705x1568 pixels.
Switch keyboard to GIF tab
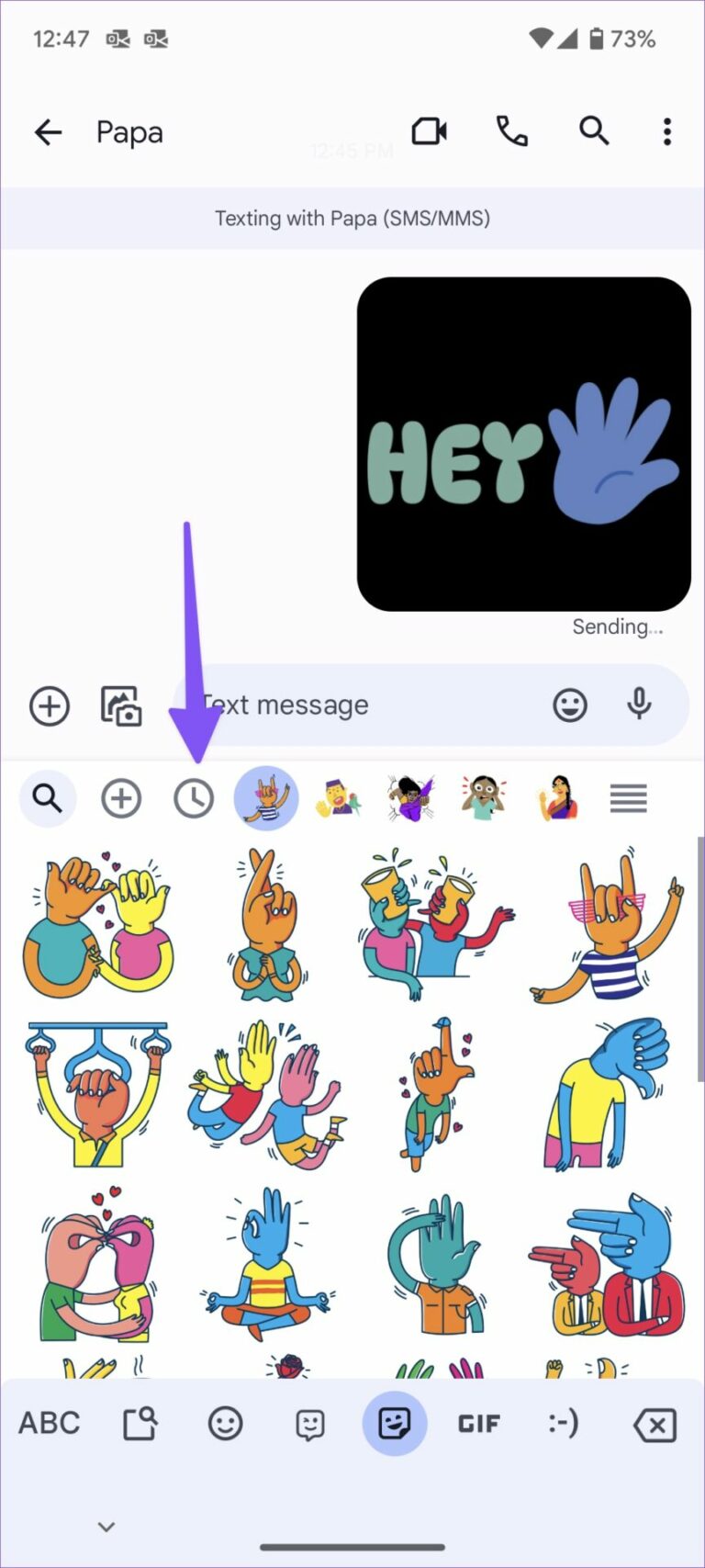pos(478,1425)
